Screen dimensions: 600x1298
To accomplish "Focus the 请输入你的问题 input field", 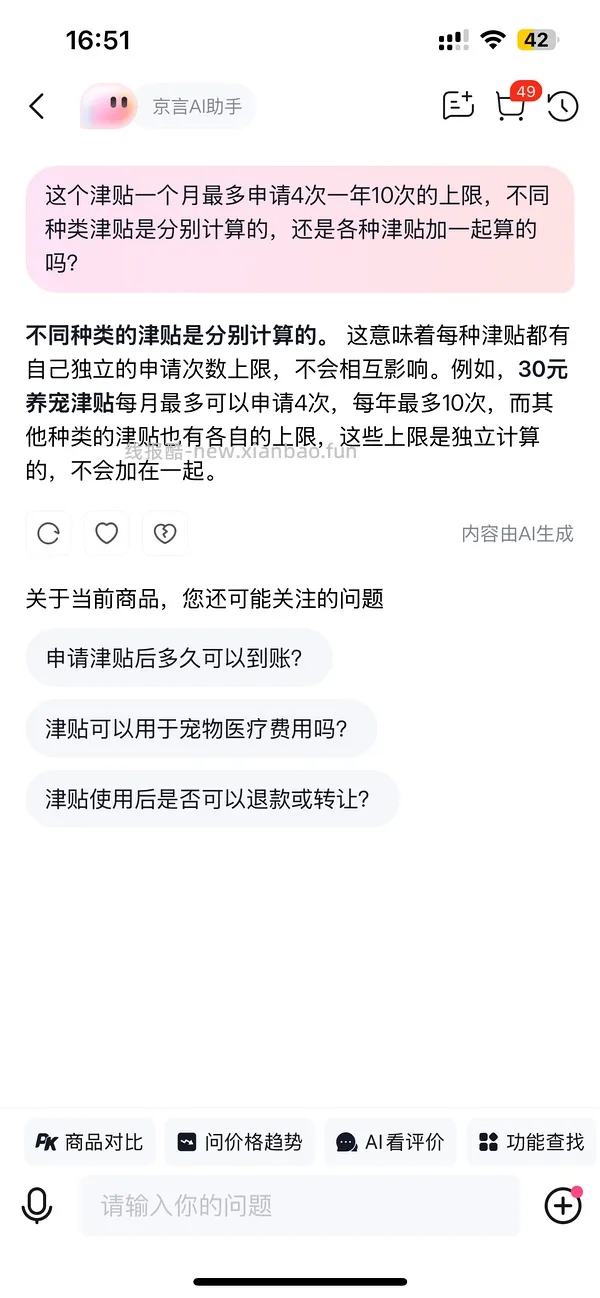I will tap(299, 1206).
